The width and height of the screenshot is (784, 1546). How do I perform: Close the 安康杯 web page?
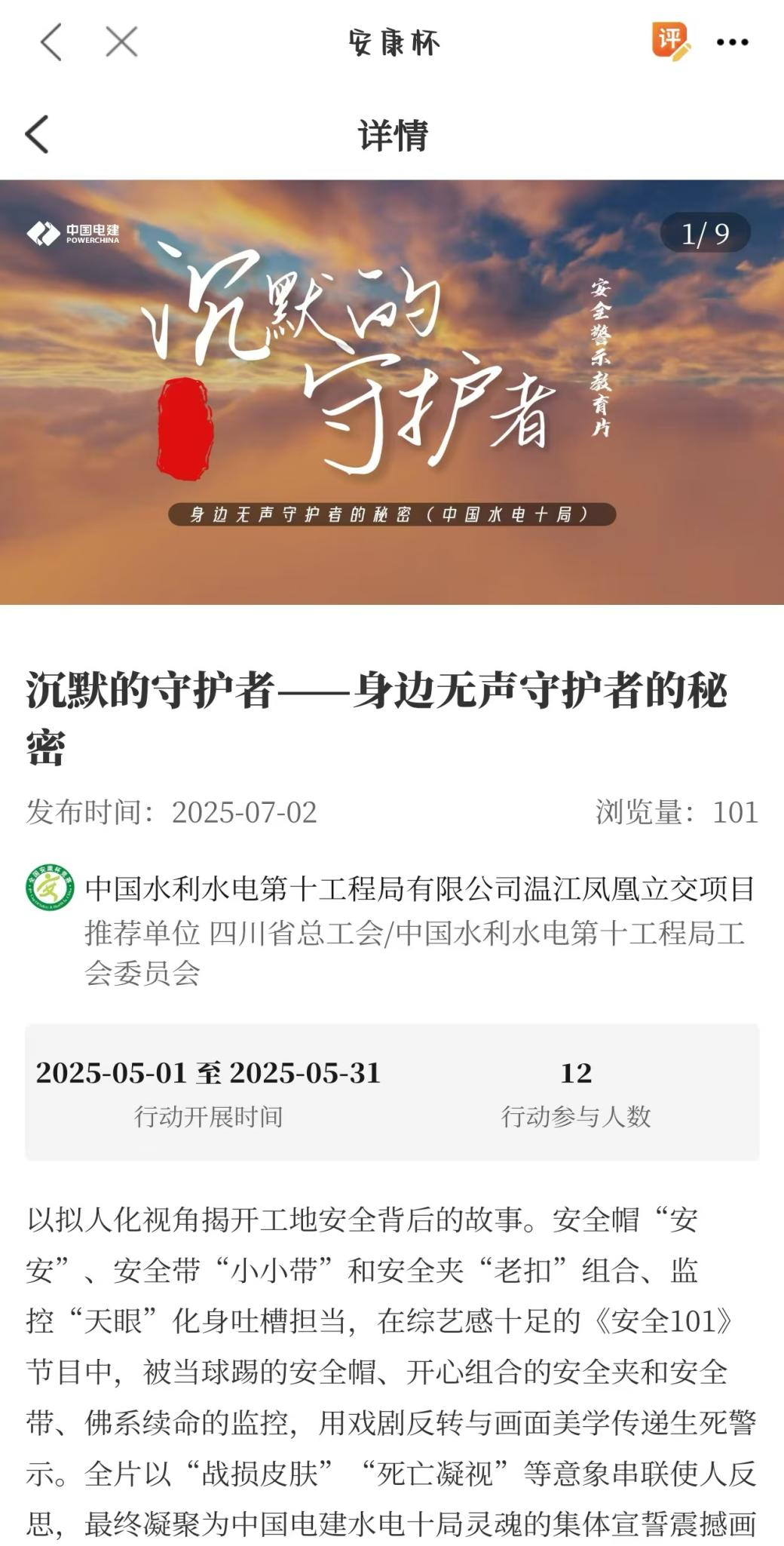(x=121, y=42)
